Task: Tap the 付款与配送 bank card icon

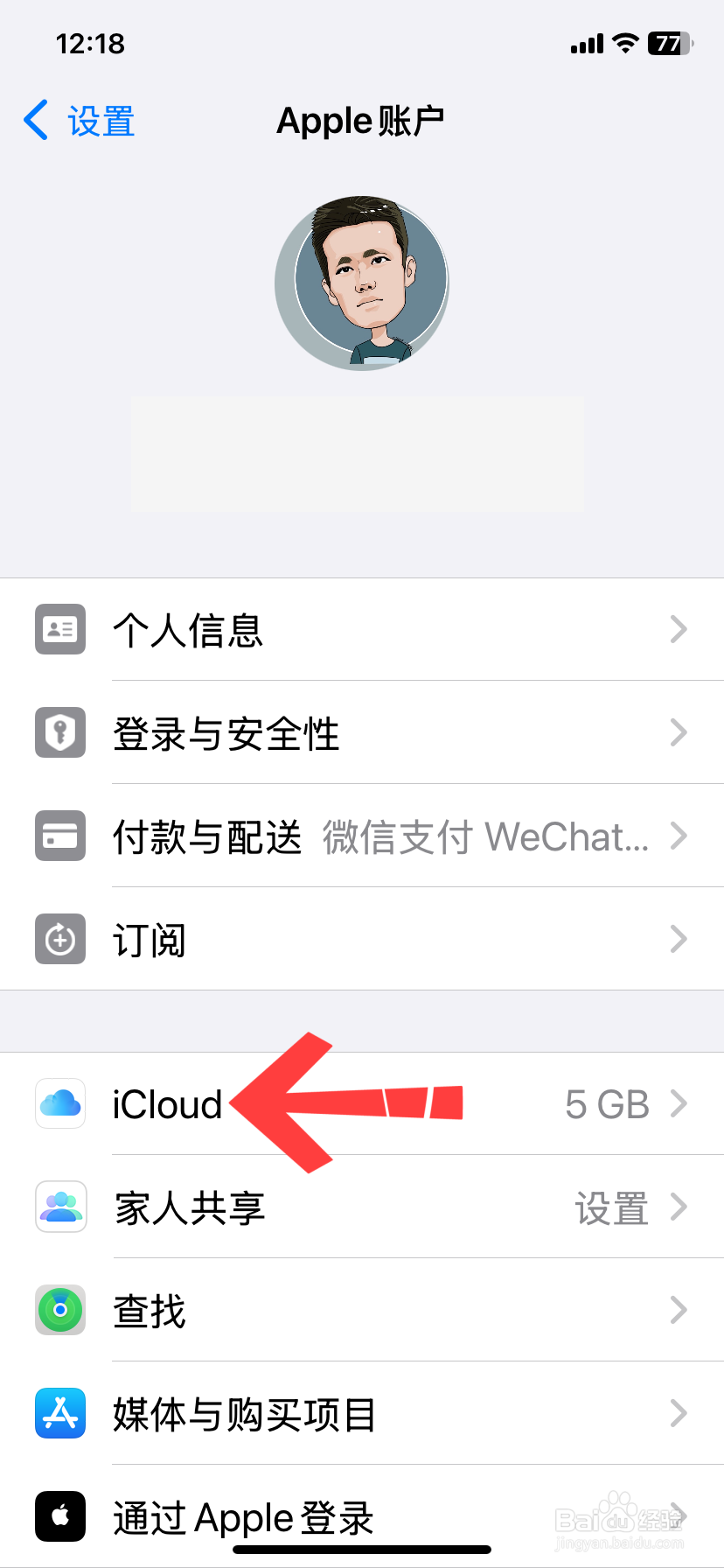Action: (x=59, y=836)
